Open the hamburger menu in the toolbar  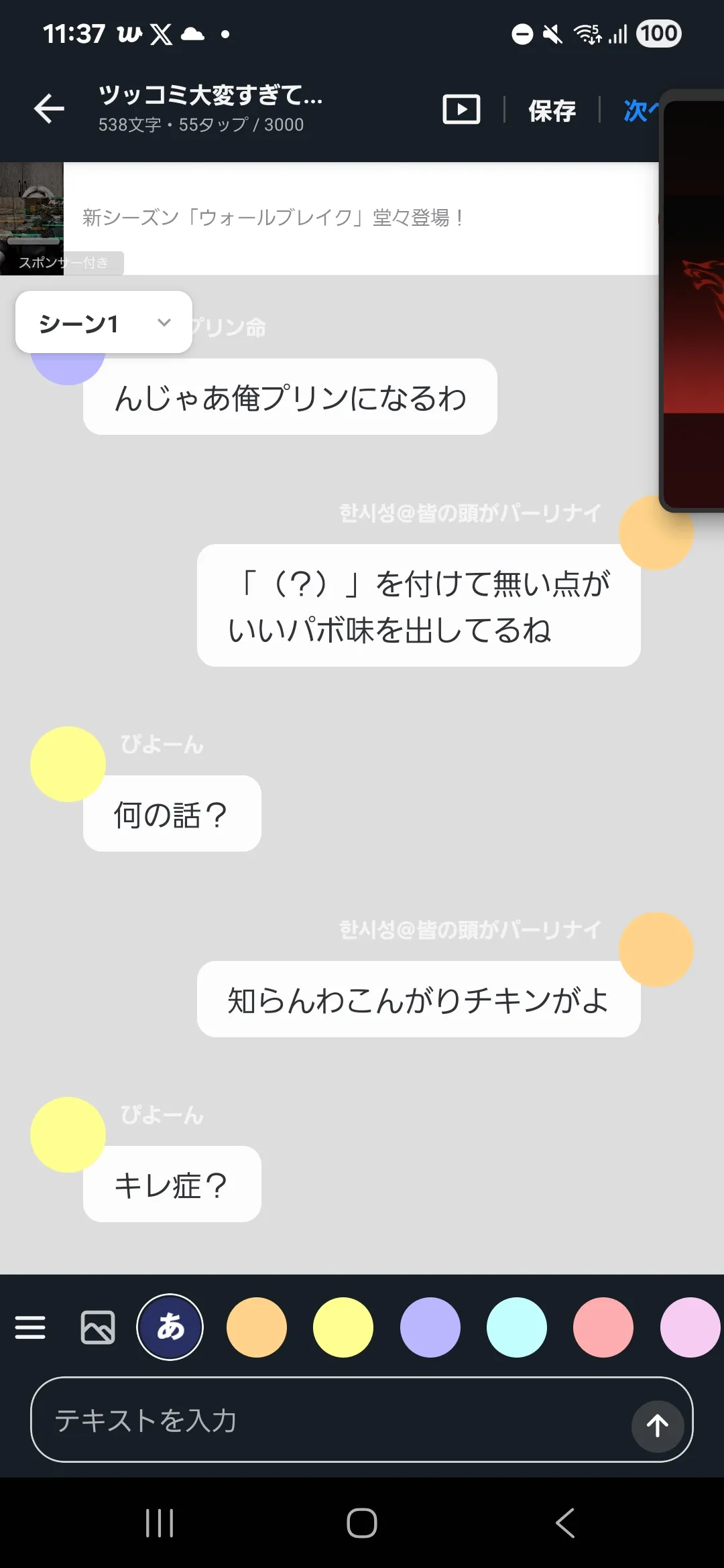pos(30,1327)
